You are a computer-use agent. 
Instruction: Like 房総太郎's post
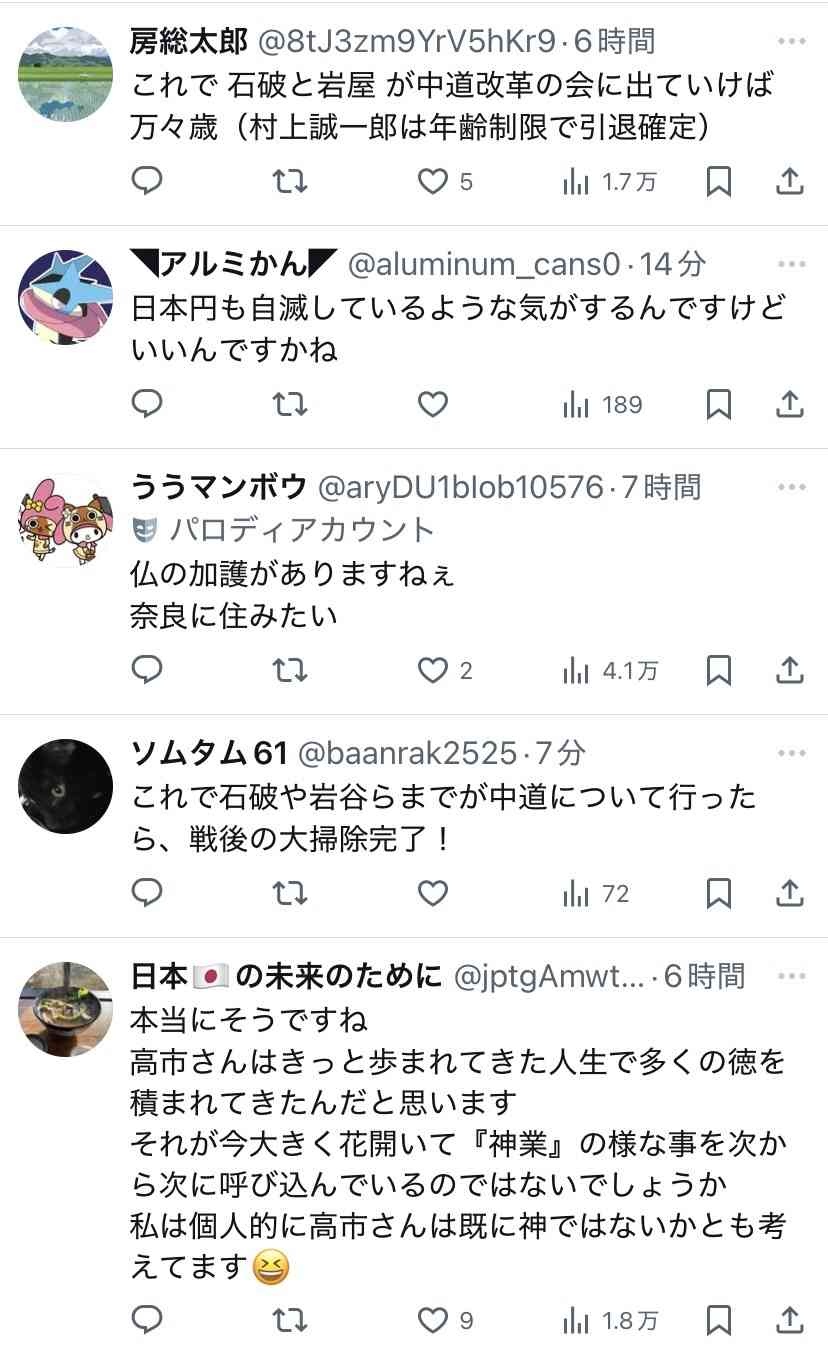[x=432, y=181]
